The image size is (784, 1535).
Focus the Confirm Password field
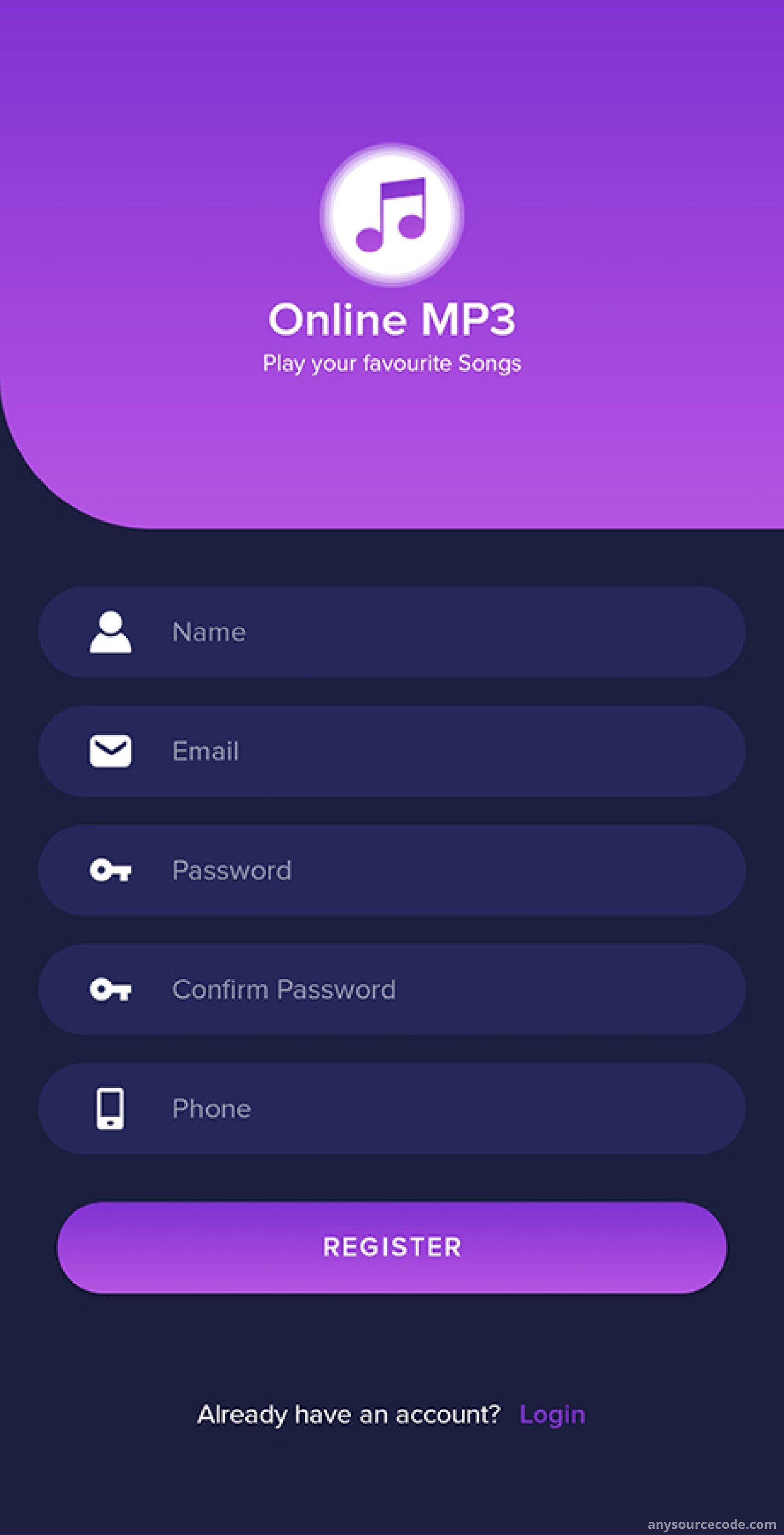(x=392, y=989)
